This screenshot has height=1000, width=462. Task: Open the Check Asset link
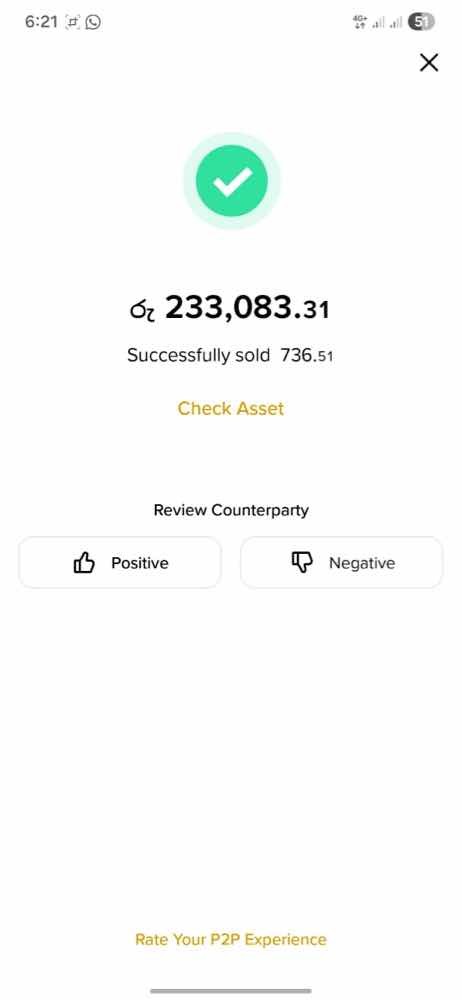tap(231, 408)
